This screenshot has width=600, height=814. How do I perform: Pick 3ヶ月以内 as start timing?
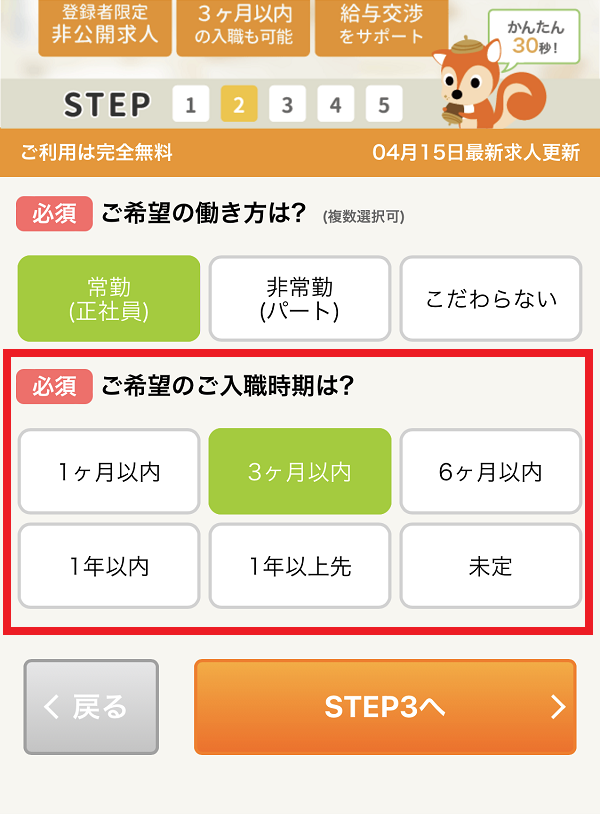coord(300,472)
